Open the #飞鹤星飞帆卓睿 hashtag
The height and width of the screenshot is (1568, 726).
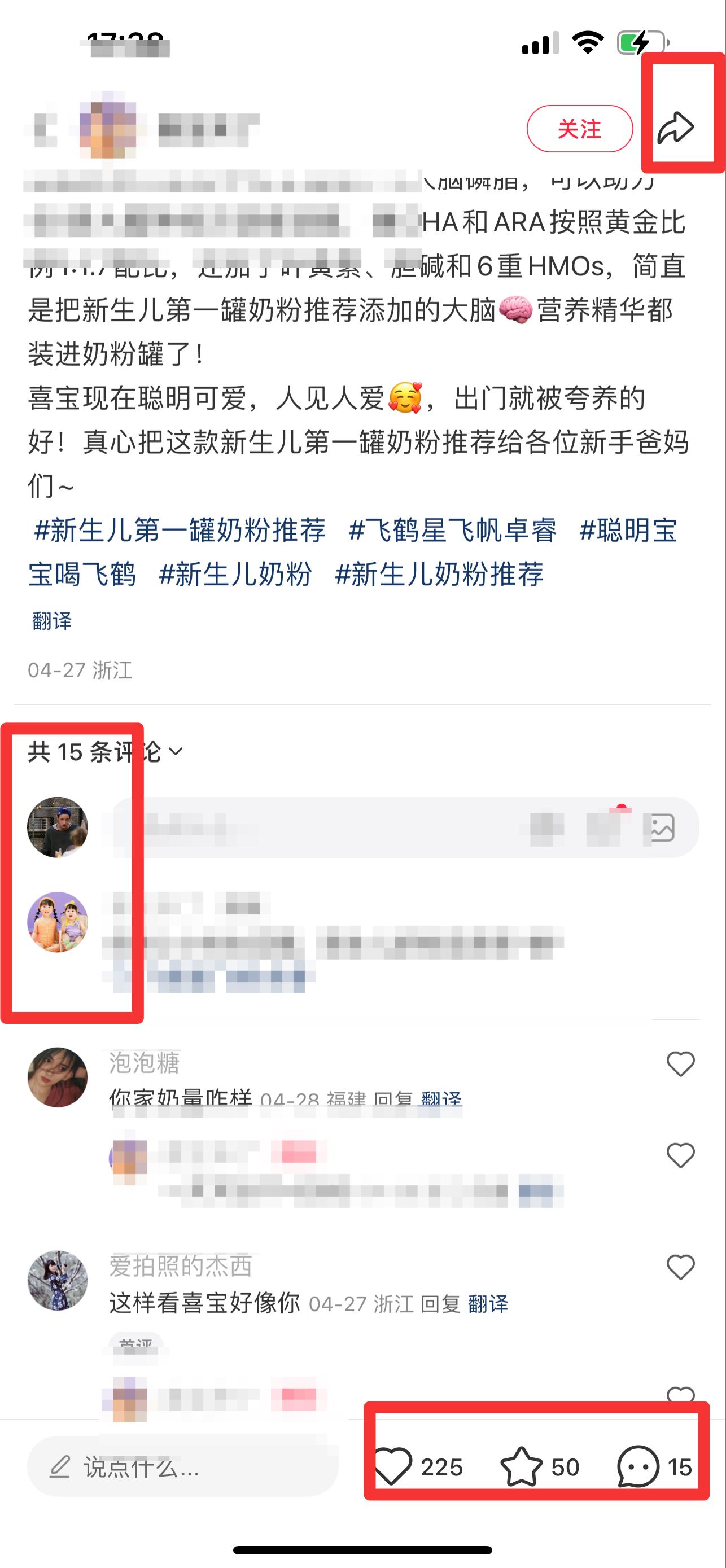452,529
